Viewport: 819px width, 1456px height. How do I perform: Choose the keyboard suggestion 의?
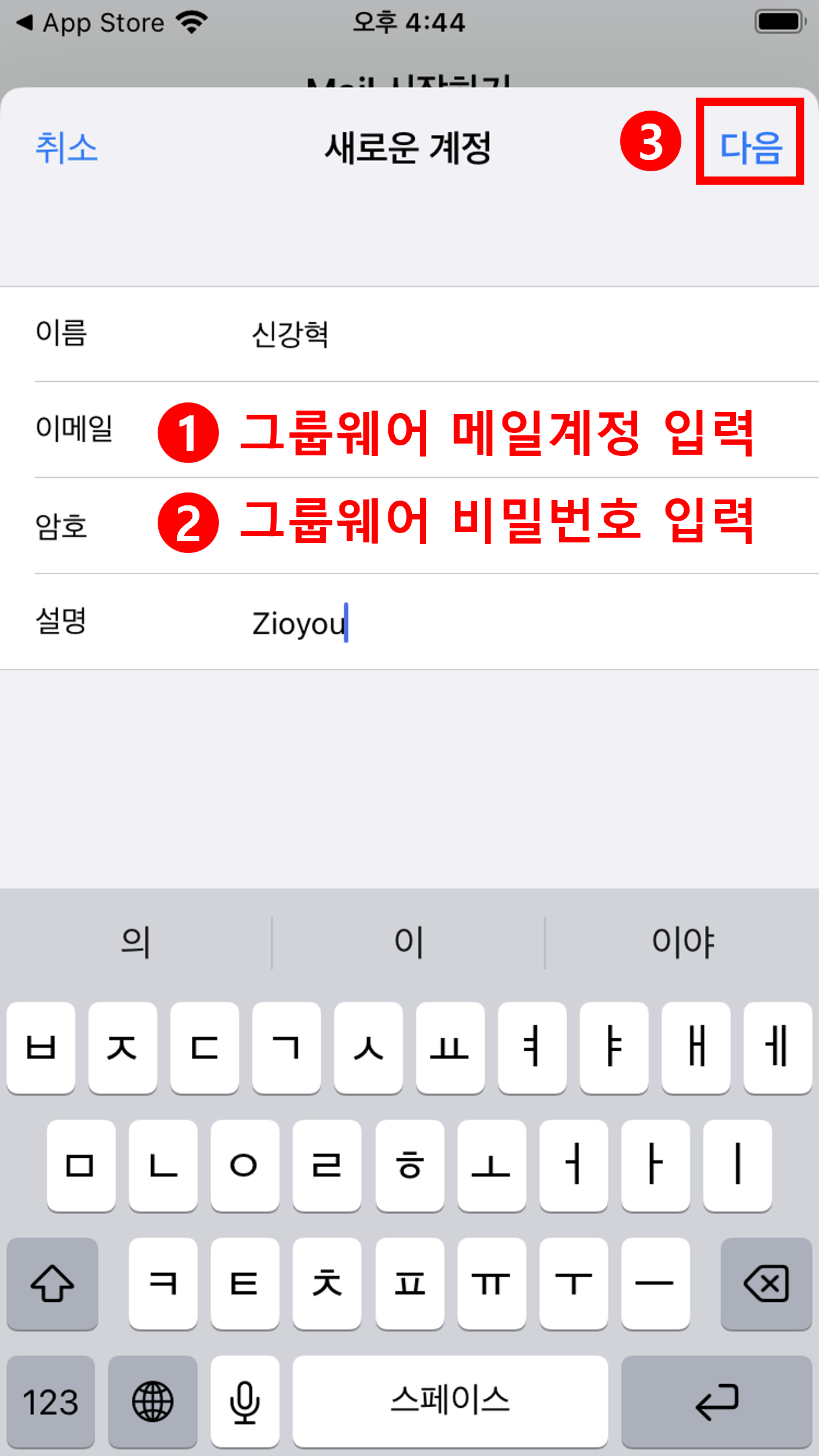(x=135, y=942)
